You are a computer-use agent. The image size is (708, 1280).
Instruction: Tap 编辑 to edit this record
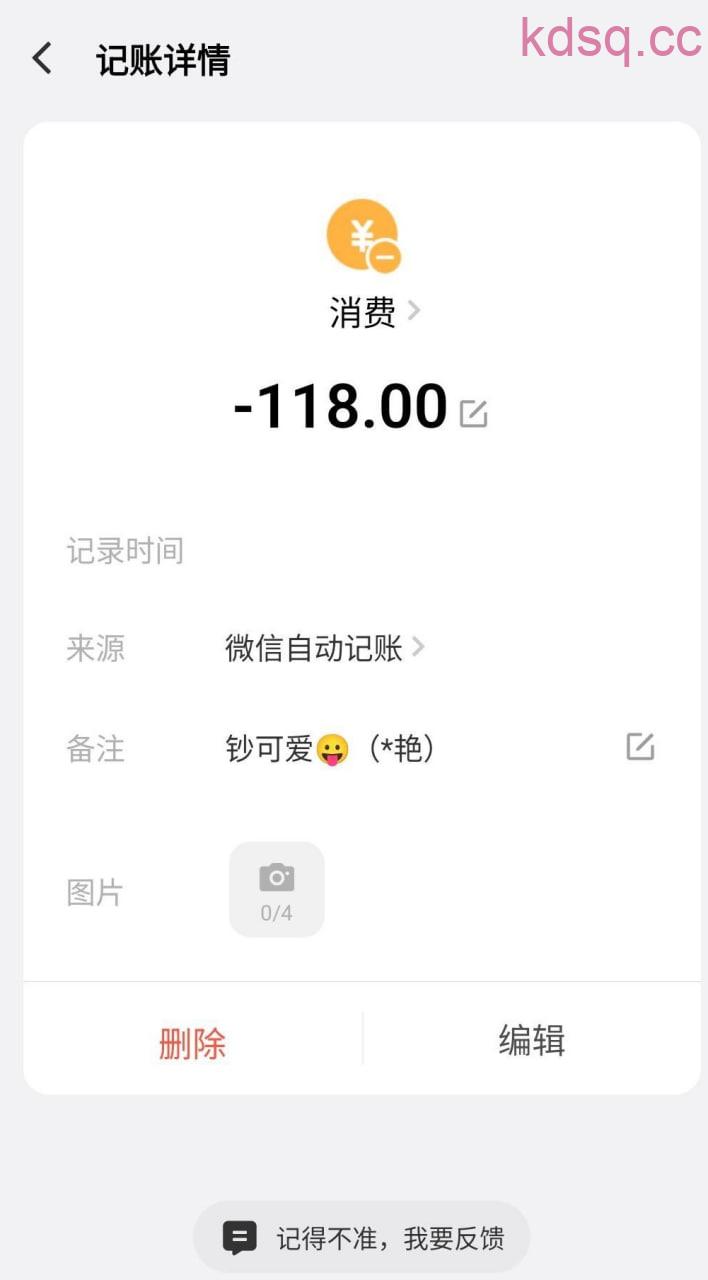point(532,1040)
